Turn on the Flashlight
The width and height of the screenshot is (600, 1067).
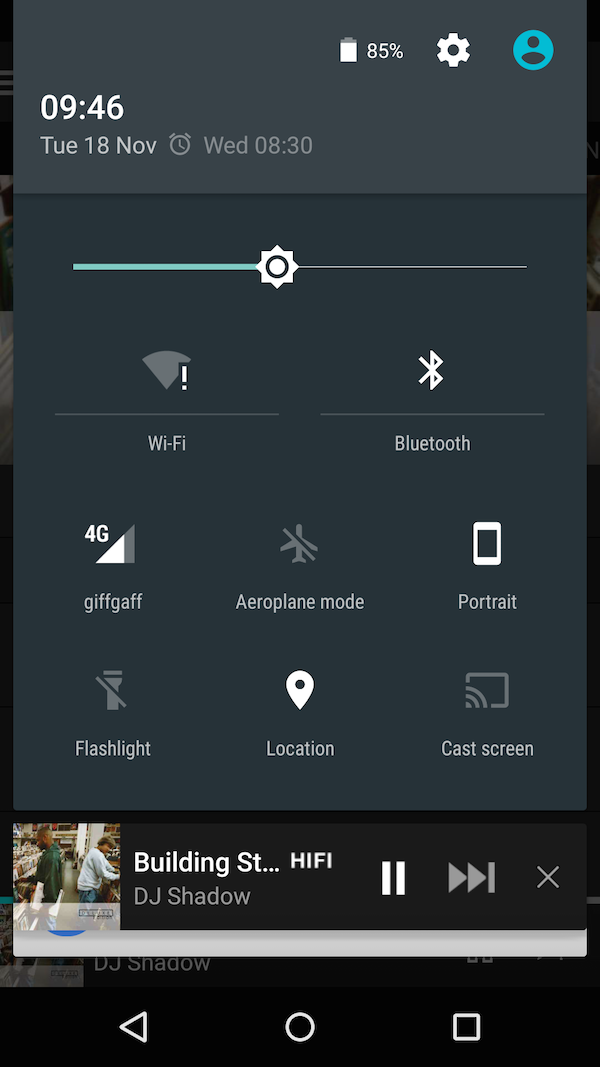tap(112, 691)
